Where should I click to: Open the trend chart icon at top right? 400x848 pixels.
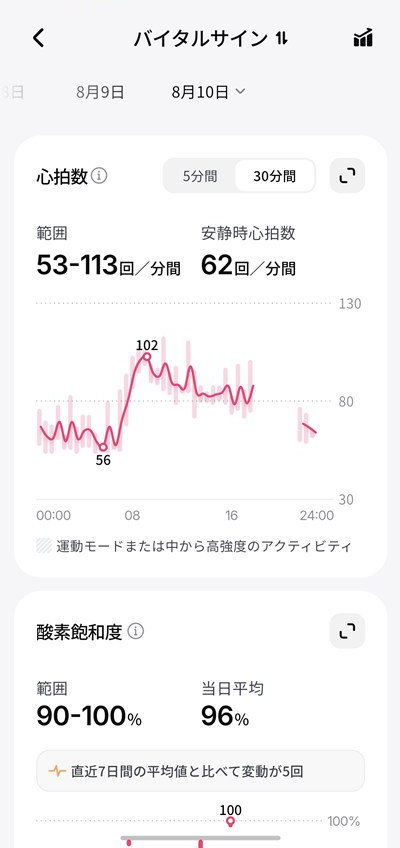pyautogui.click(x=363, y=38)
